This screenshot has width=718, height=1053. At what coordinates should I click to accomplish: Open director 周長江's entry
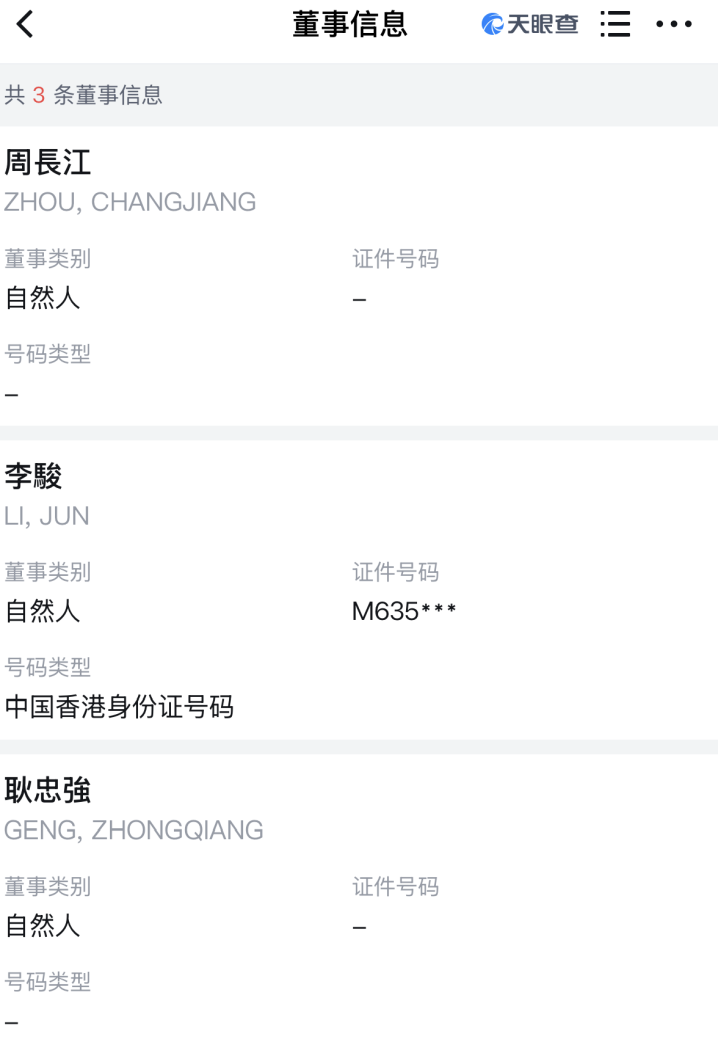click(x=48, y=162)
